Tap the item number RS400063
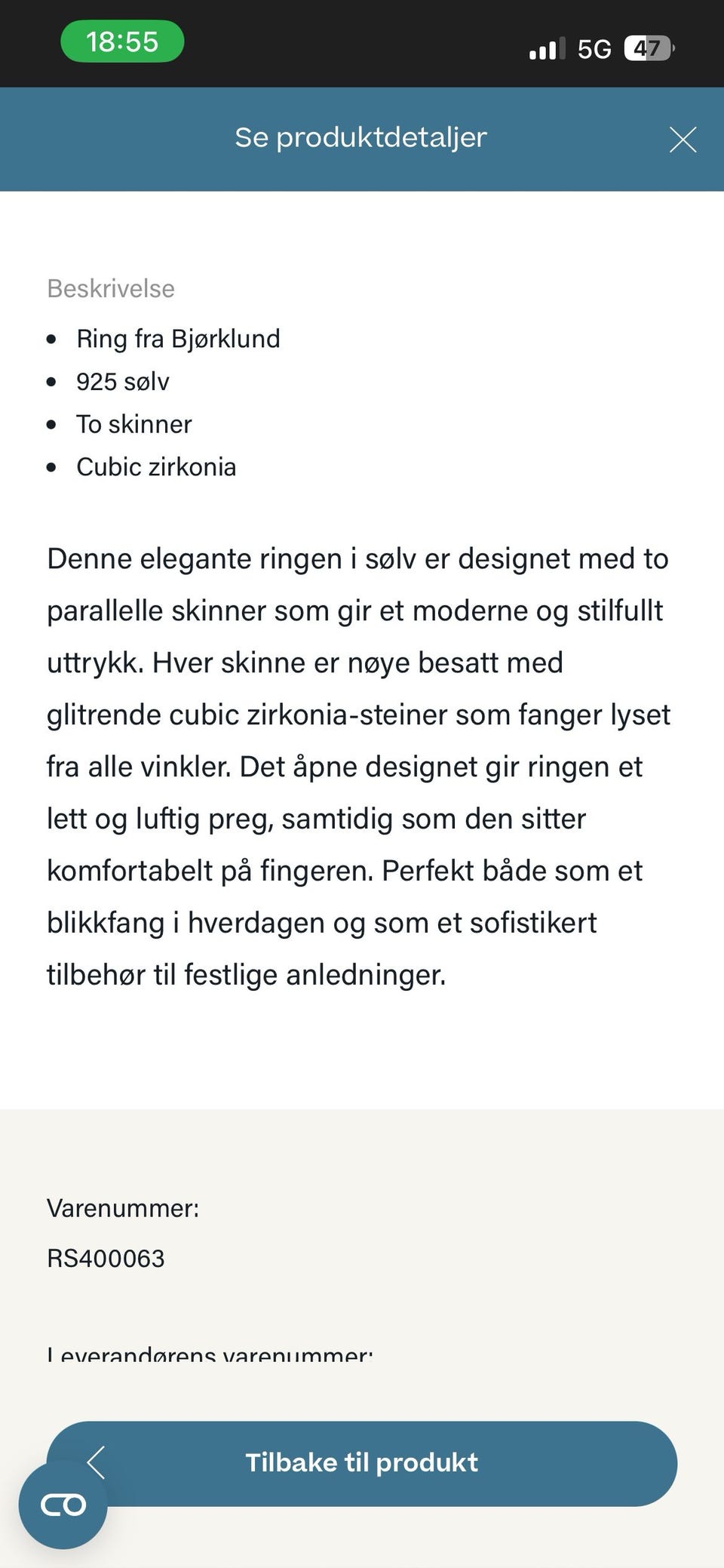 105,1259
